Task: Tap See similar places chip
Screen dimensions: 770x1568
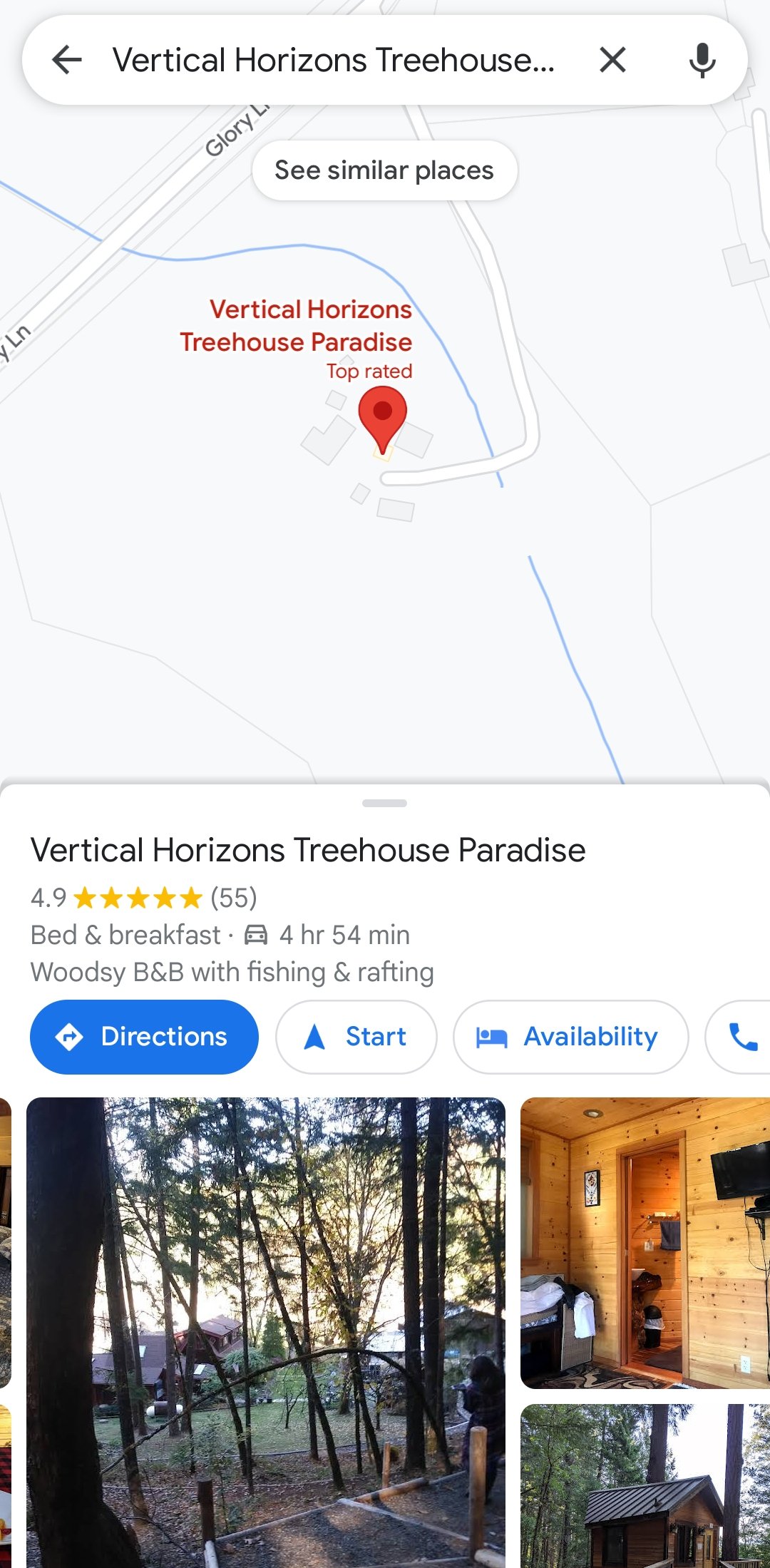Action: point(384,170)
